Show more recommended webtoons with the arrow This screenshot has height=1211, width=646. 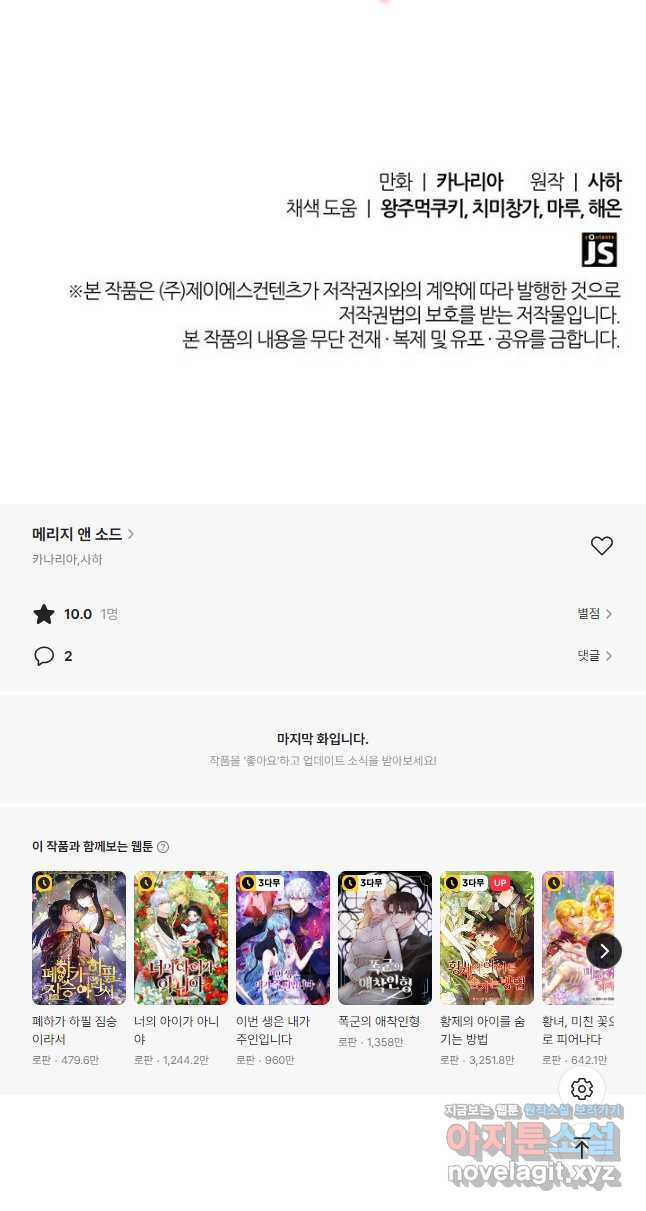point(603,950)
